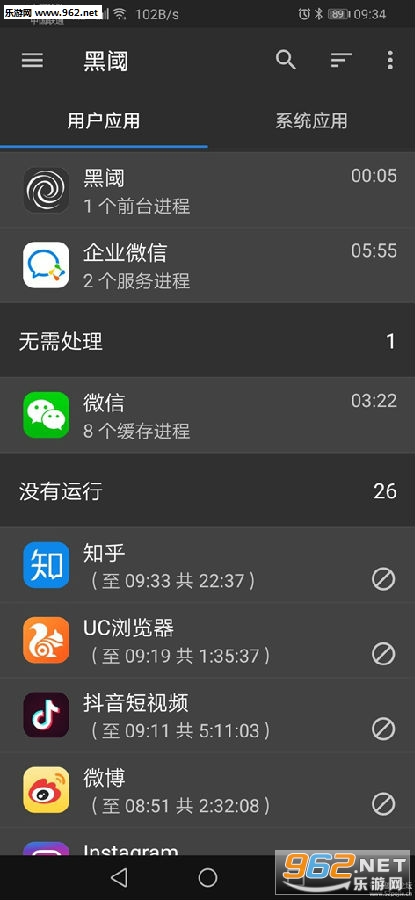Tap the search magnifier icon
The image size is (415, 900).
click(285, 60)
